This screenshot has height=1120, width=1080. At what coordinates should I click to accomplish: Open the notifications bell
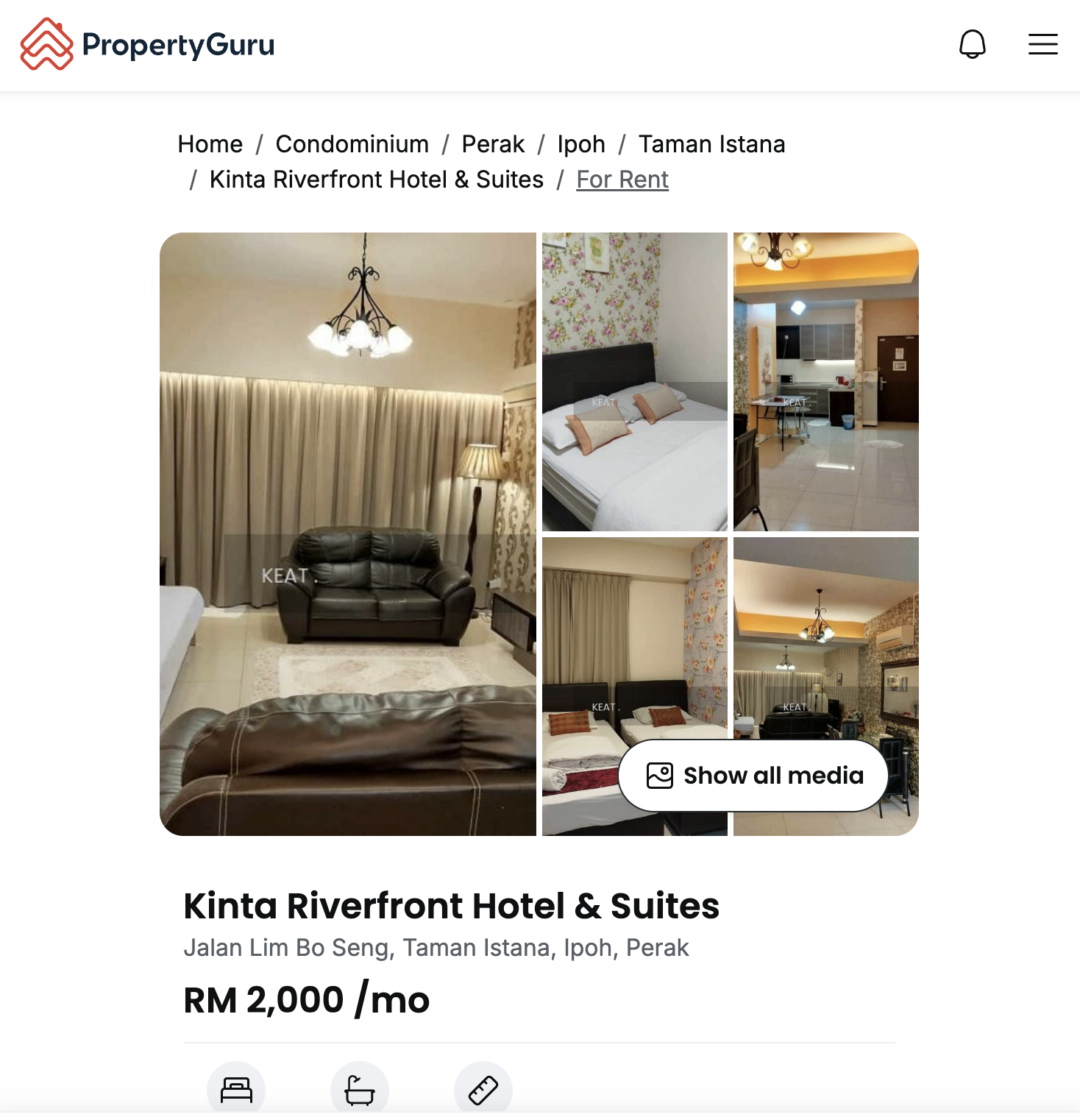(972, 44)
